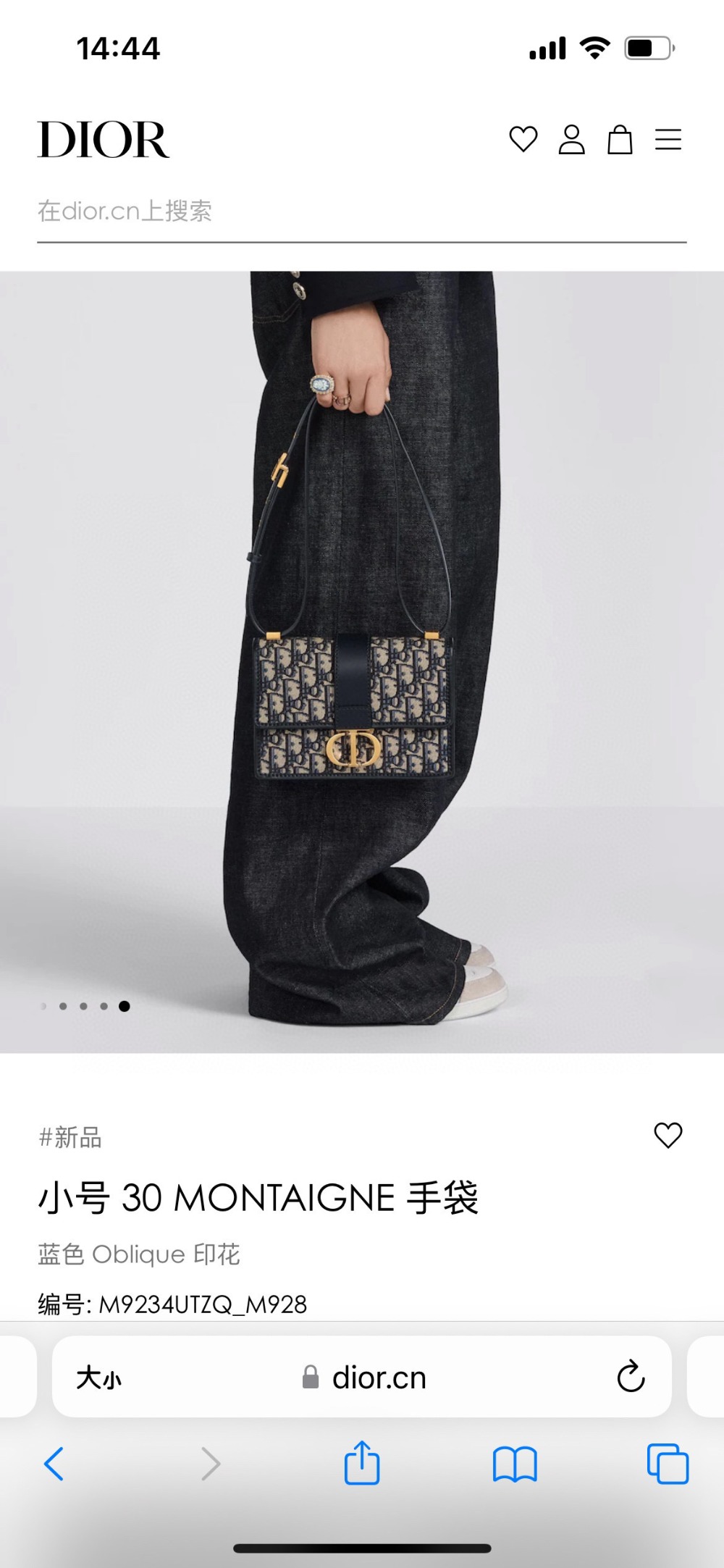Share this page
The width and height of the screenshot is (724, 1568).
pyautogui.click(x=361, y=1463)
